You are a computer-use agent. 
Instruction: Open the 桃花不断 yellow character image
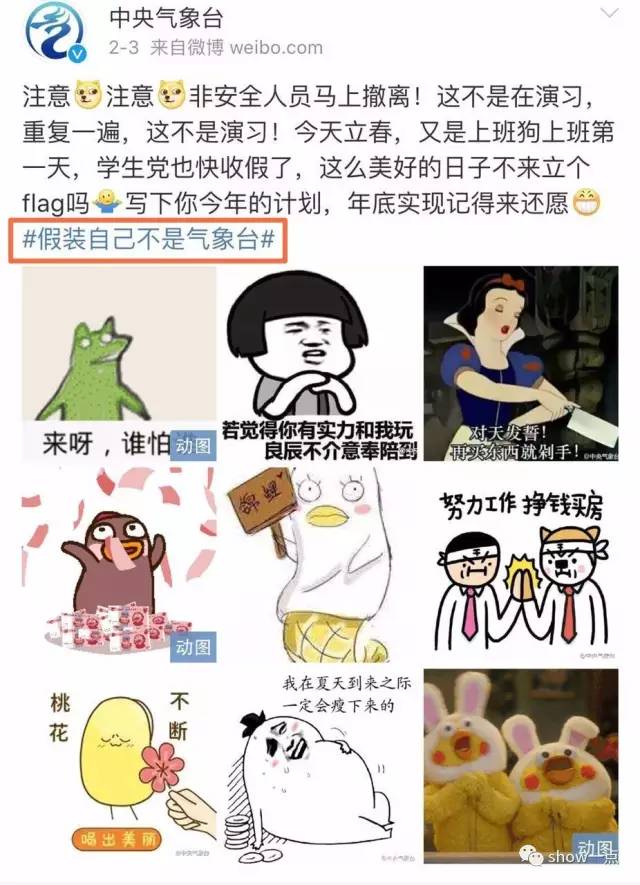coord(119,766)
